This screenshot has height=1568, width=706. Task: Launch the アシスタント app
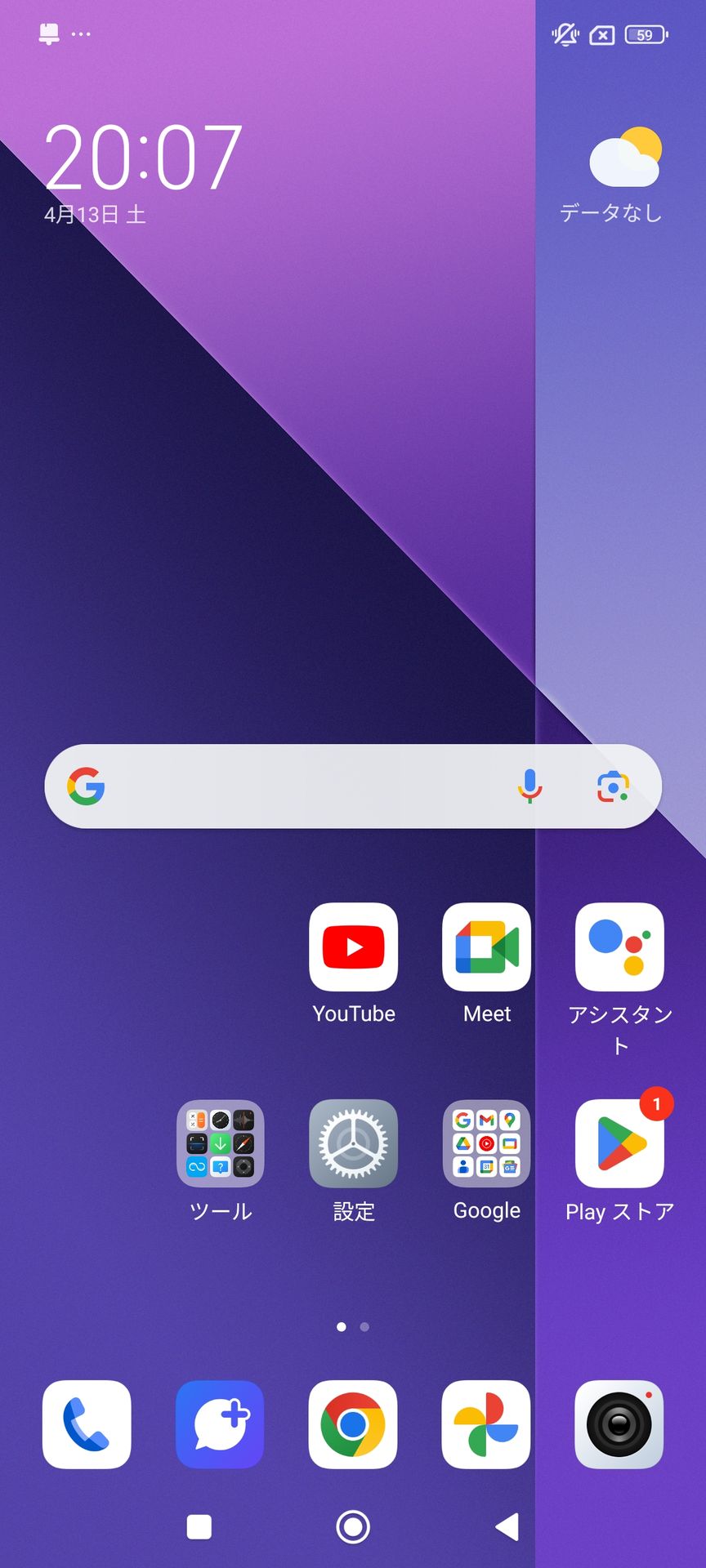pyautogui.click(x=619, y=947)
